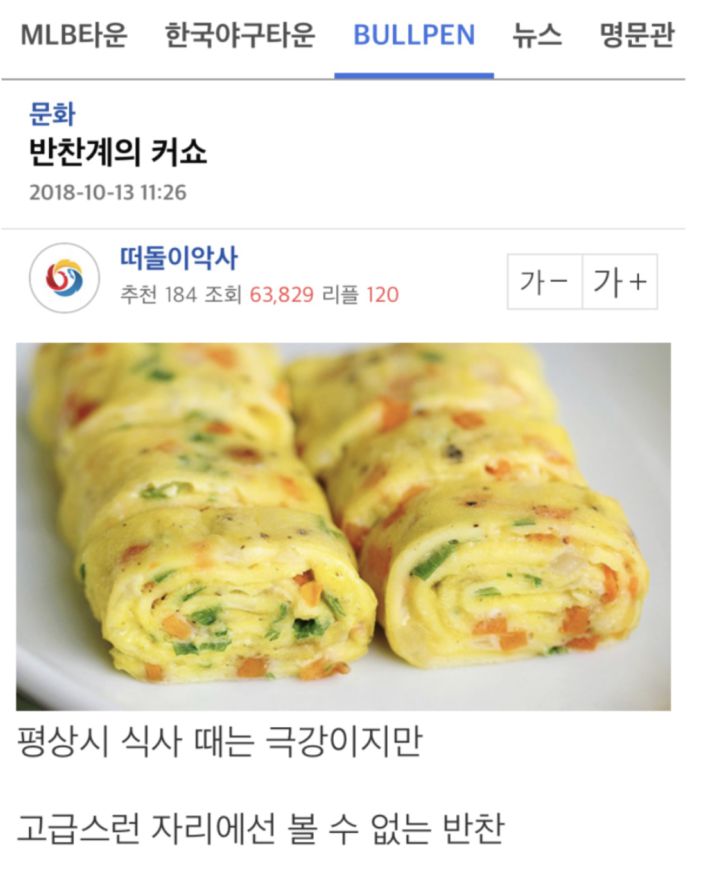This screenshot has width=704, height=878.
Task: Decrease font size with 가-
Action: pyautogui.click(x=545, y=282)
